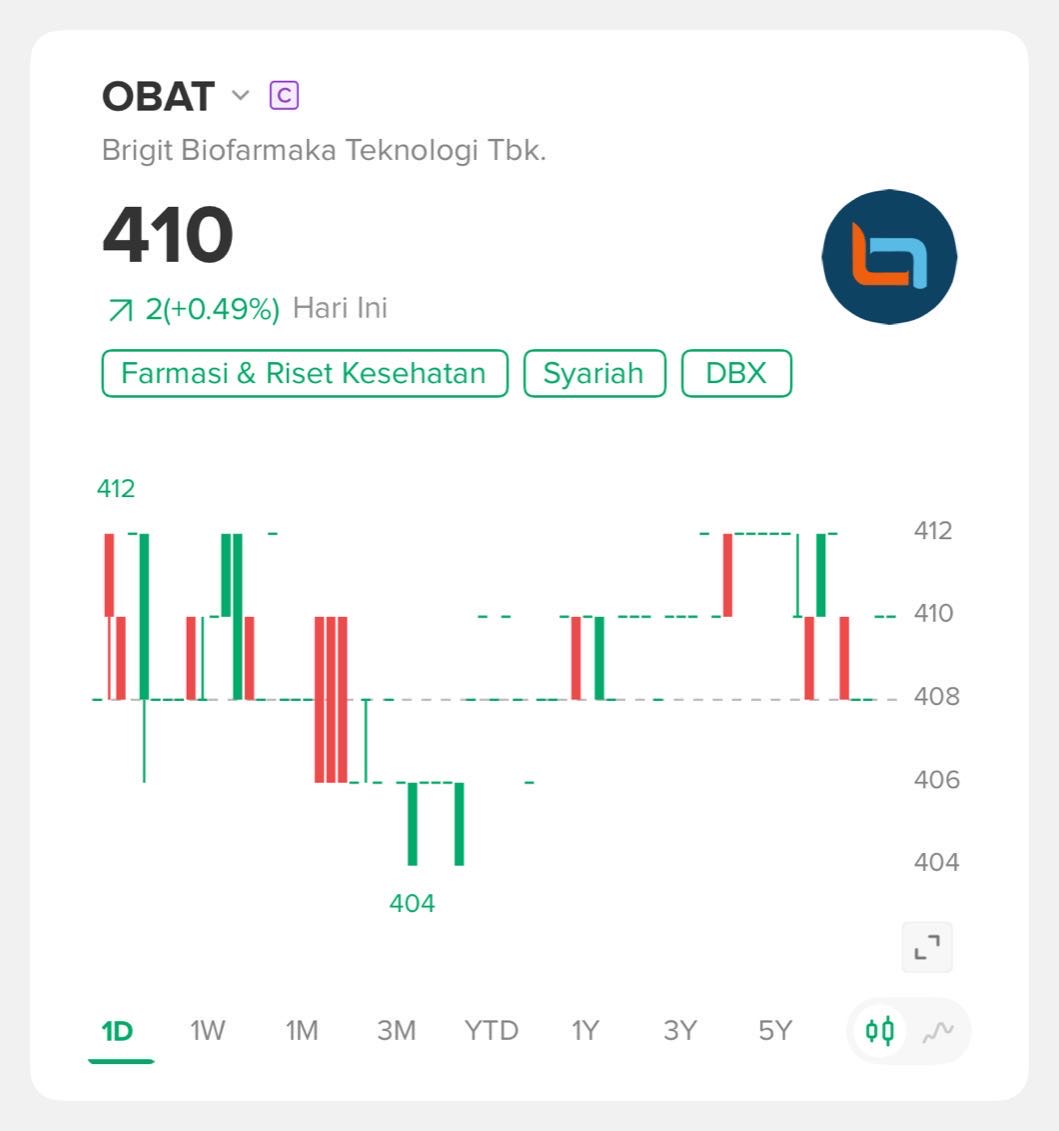1059x1131 pixels.
Task: Open the Farmasi & Riset Kesehatan chip
Action: click(x=304, y=374)
